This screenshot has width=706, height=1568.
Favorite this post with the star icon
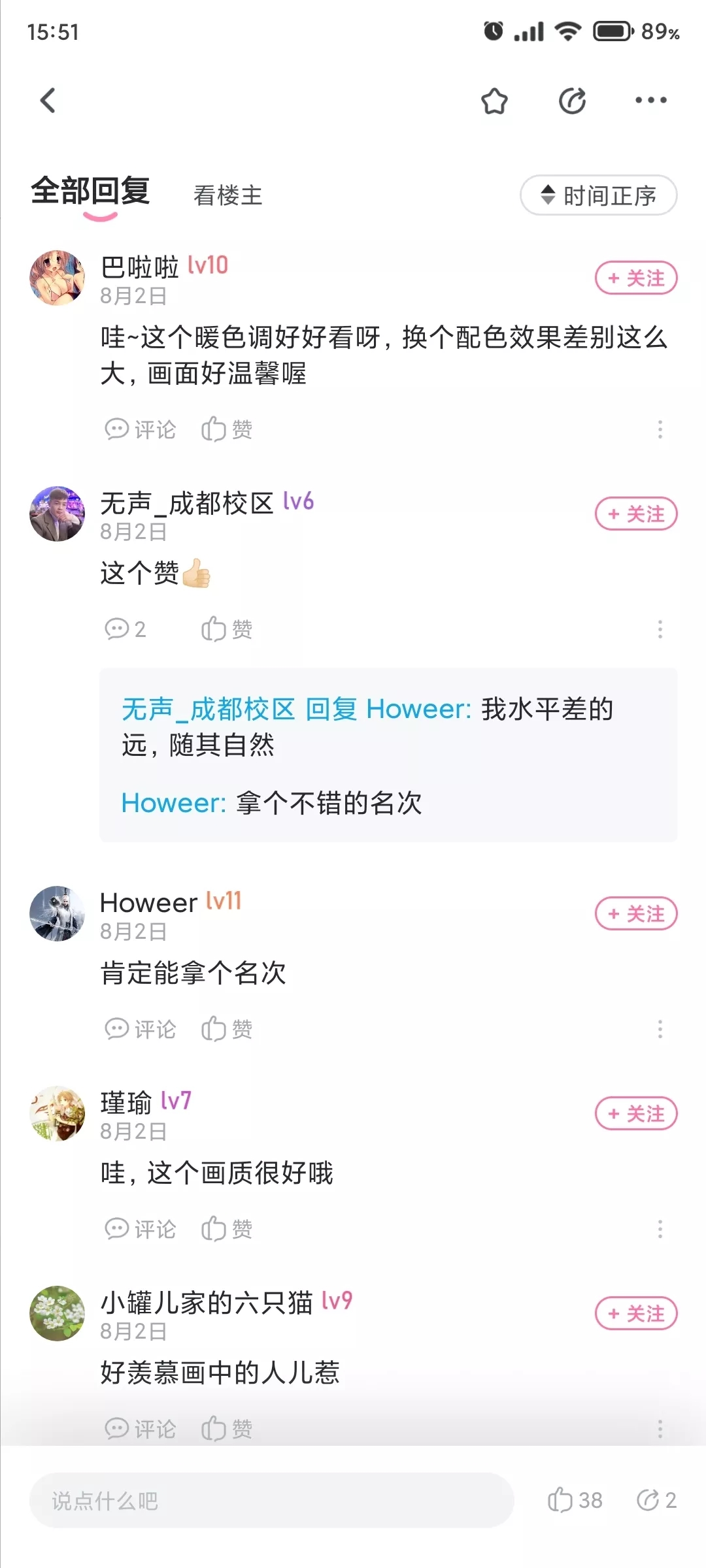click(x=494, y=101)
